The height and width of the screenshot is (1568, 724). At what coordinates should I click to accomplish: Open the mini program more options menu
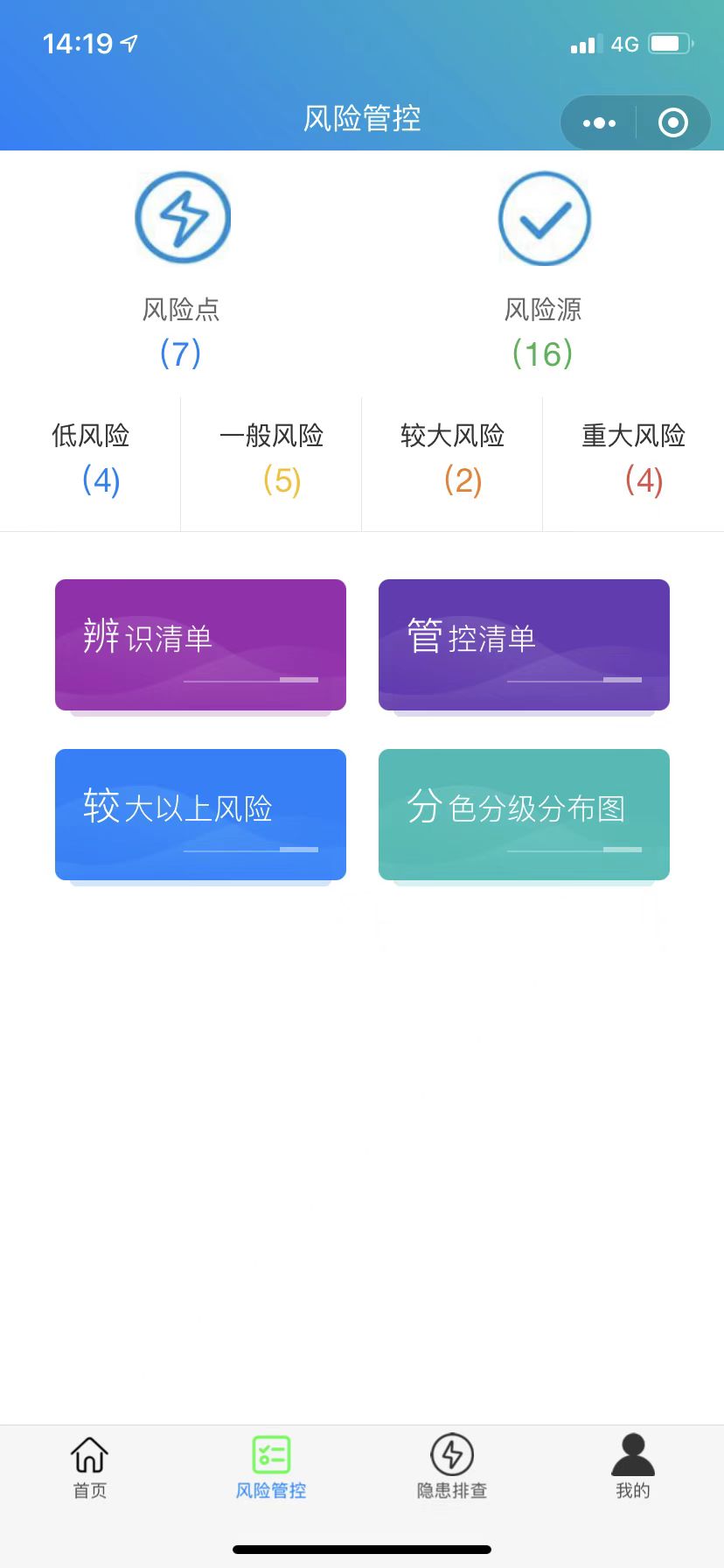point(599,123)
